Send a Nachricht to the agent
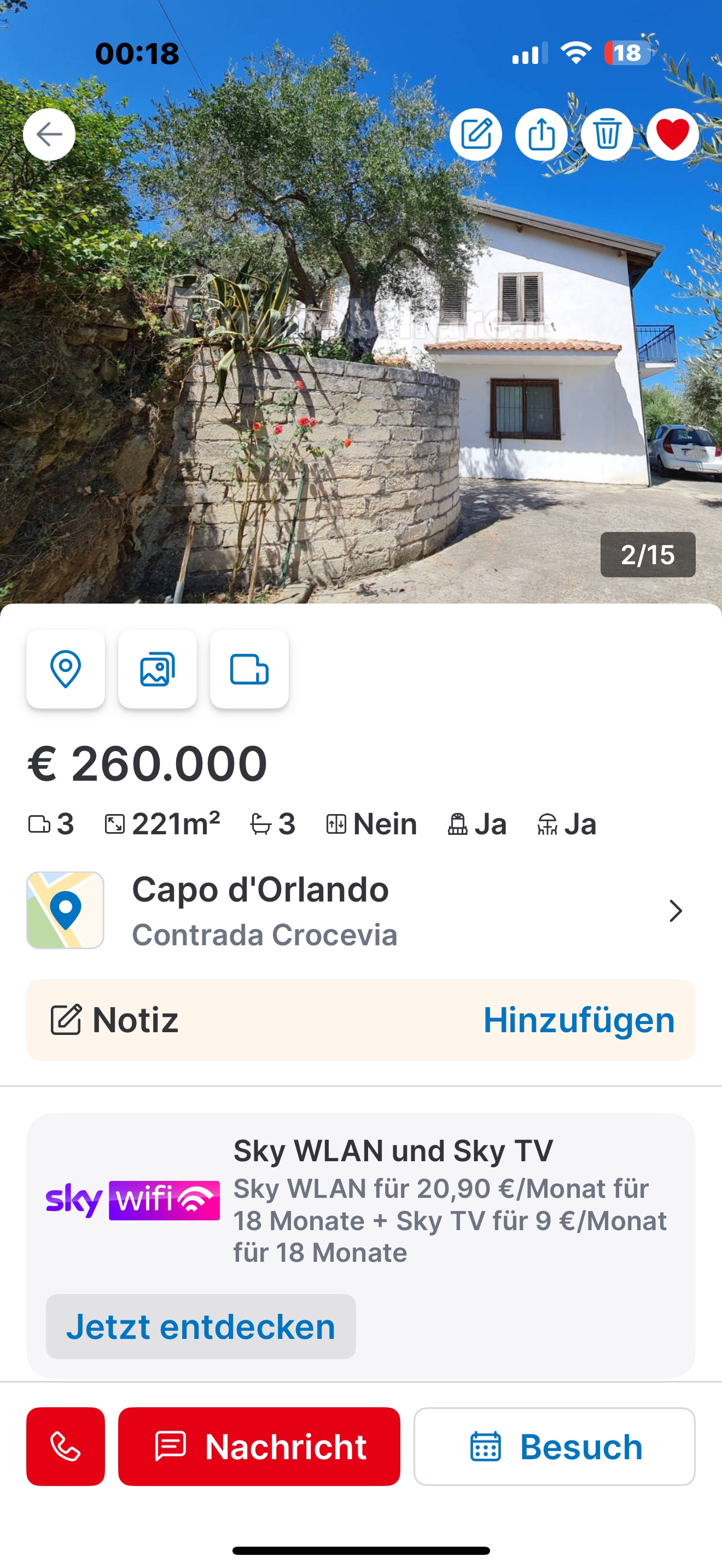 [x=259, y=1446]
